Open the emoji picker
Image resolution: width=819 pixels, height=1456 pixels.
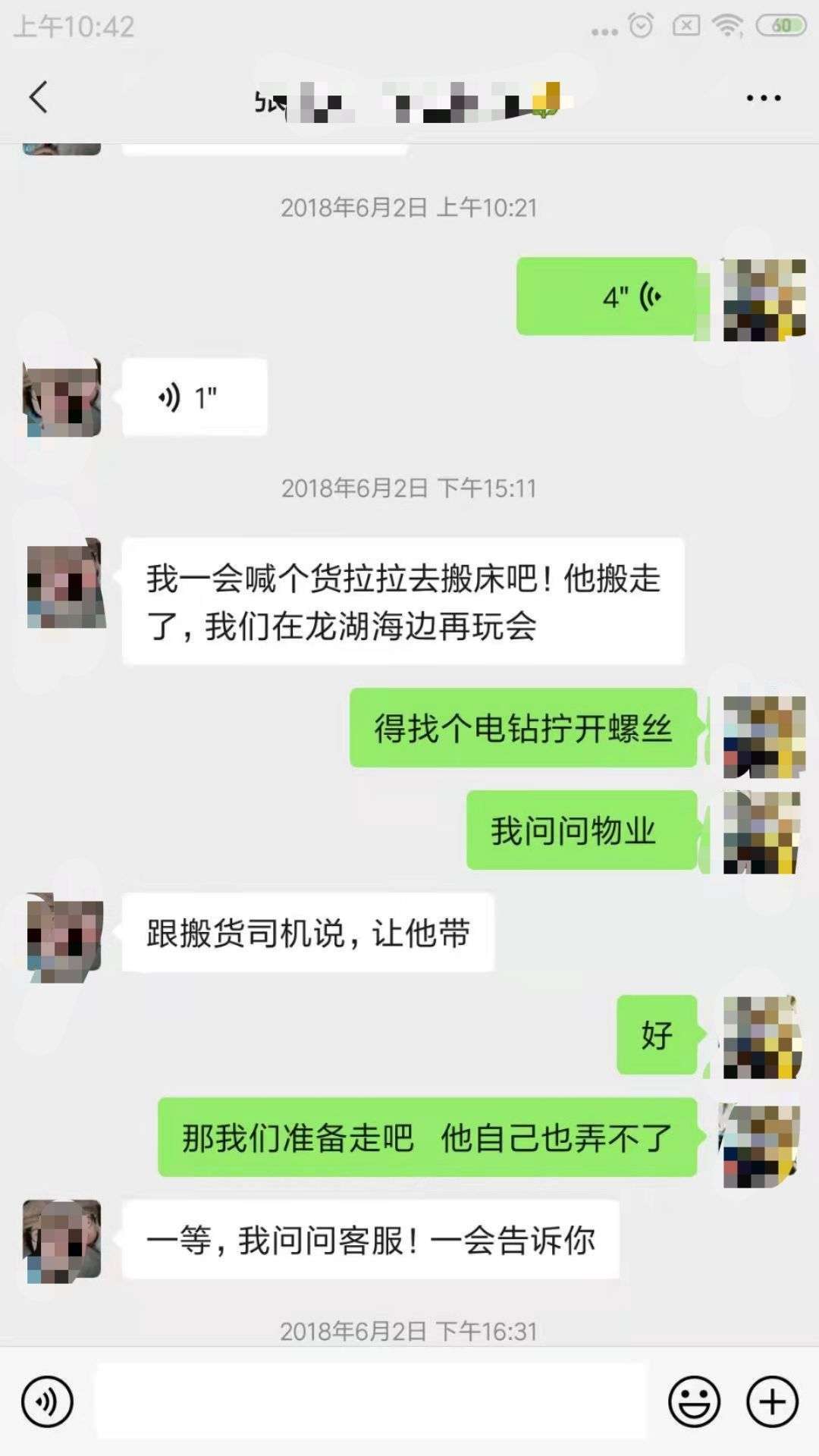(694, 1402)
